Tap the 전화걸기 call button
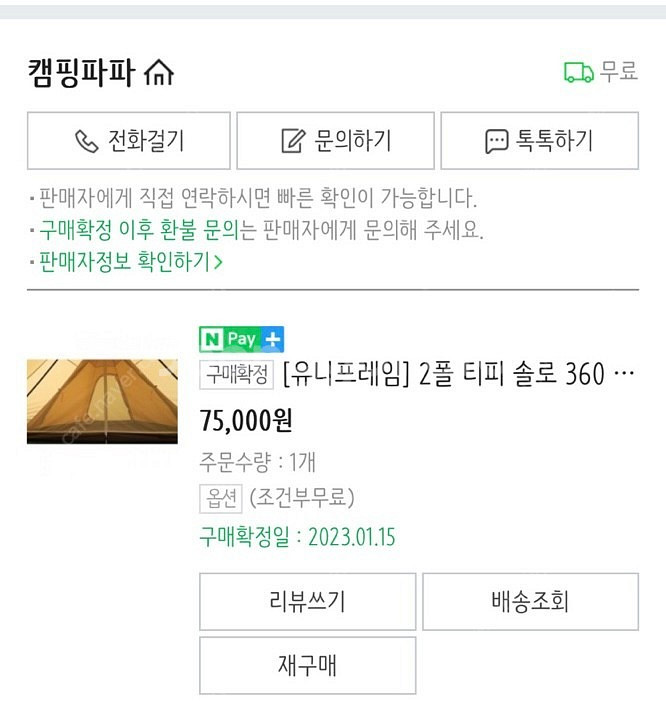The width and height of the screenshot is (666, 719). (x=129, y=141)
